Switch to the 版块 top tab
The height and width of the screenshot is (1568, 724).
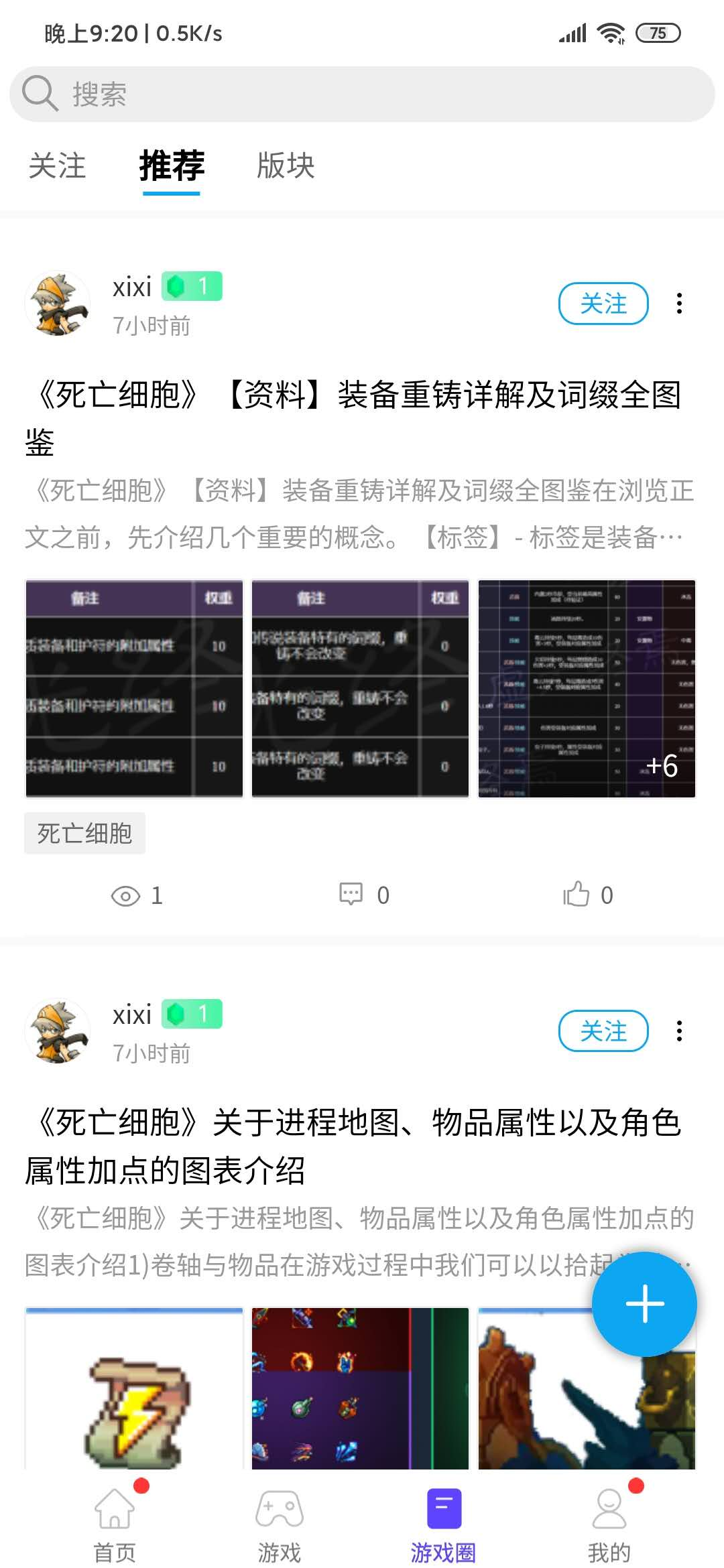point(286,166)
